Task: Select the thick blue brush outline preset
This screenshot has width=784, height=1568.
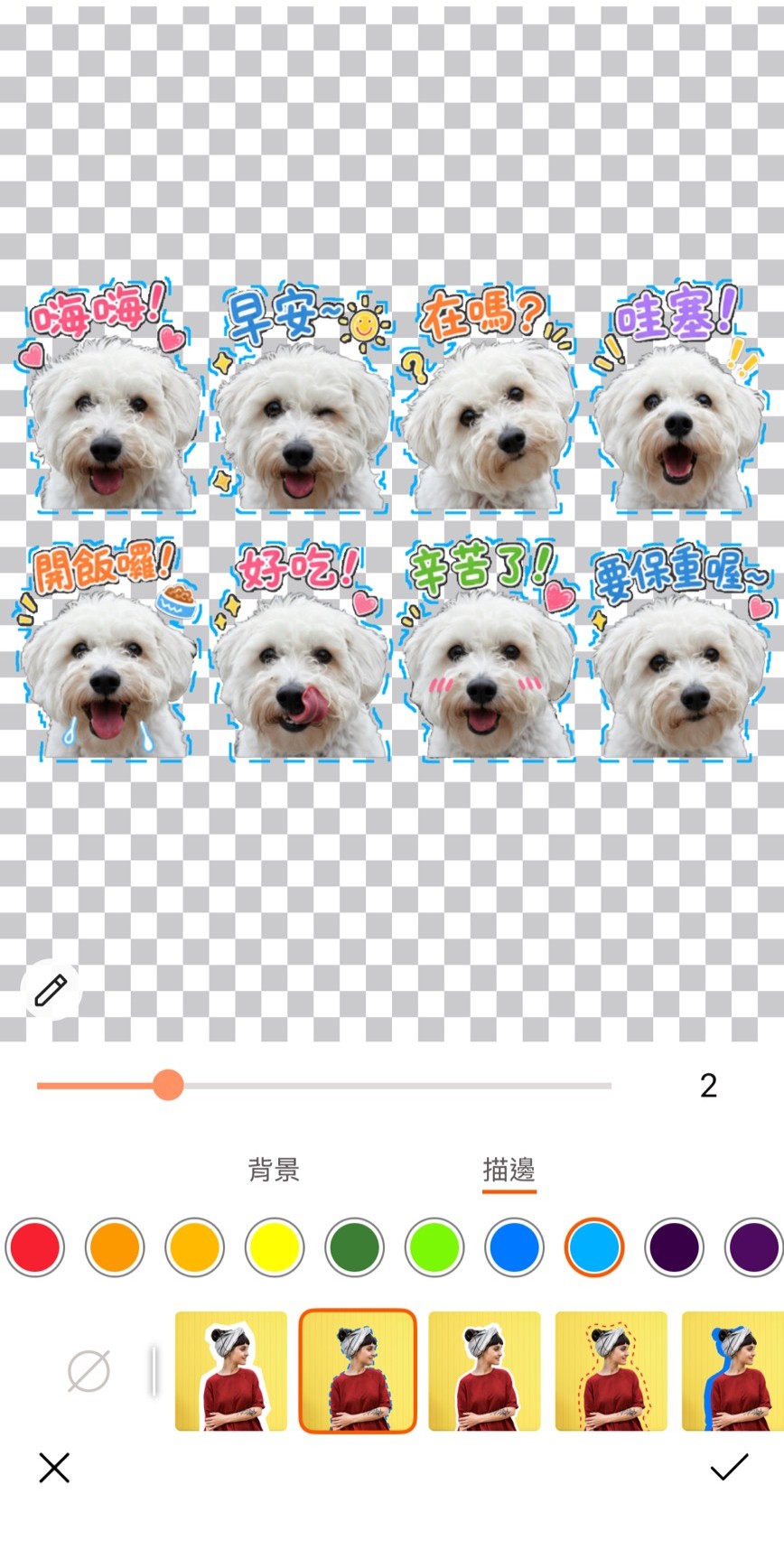Action: (x=732, y=1372)
